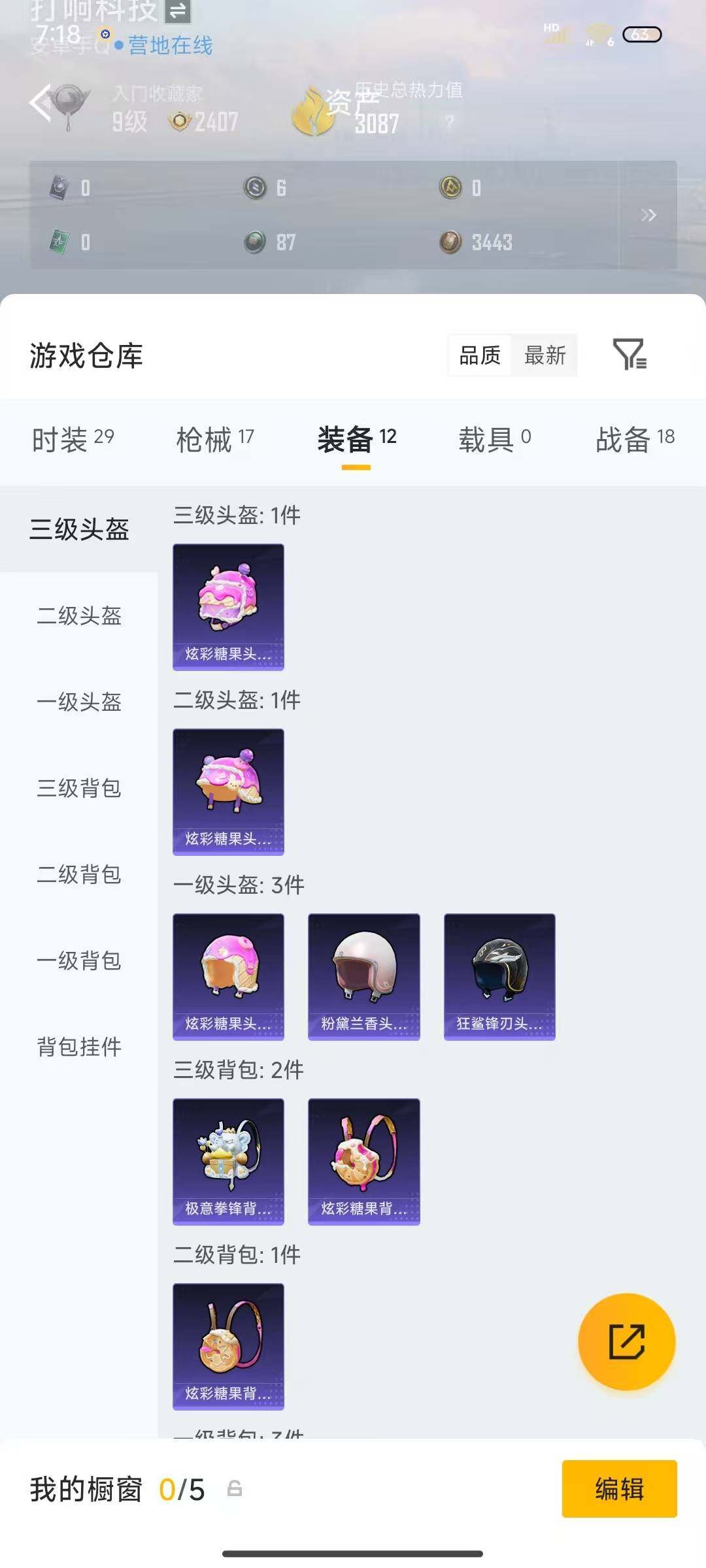Click the back arrow at top left
Image resolution: width=706 pixels, height=1568 pixels.
point(41,101)
